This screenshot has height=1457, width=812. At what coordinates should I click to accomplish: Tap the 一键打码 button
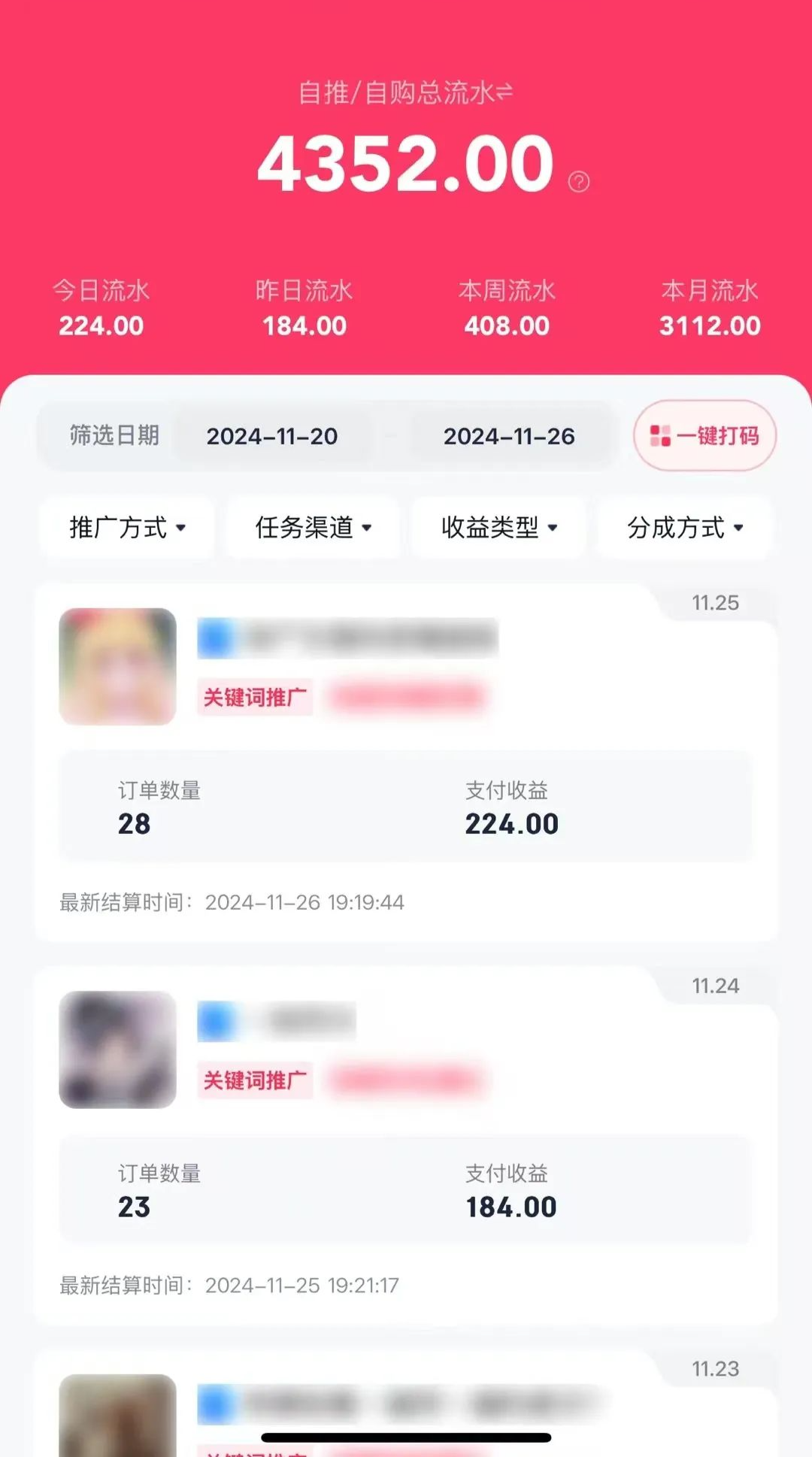[704, 436]
